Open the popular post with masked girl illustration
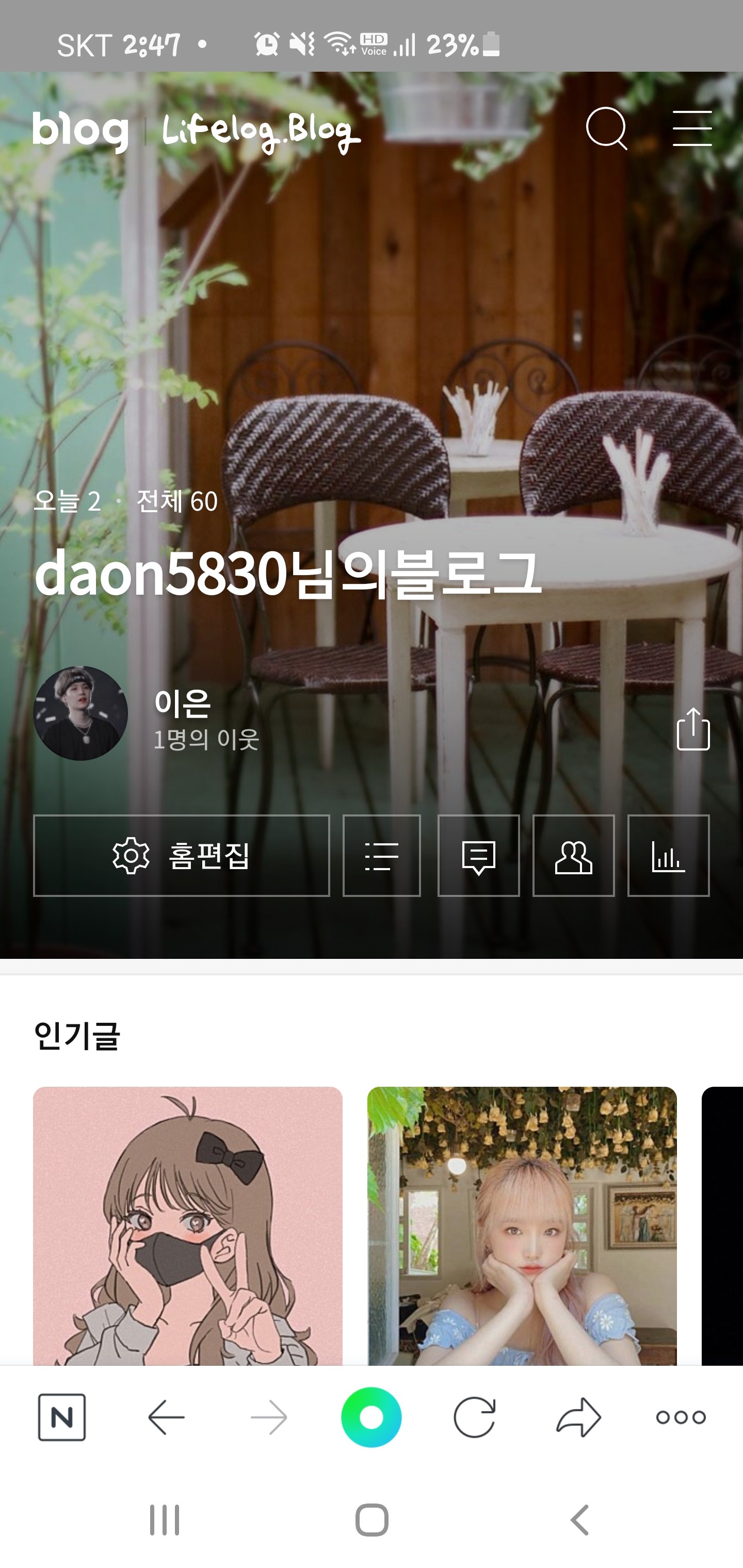Screen dimensions: 743x1568 [188, 1224]
